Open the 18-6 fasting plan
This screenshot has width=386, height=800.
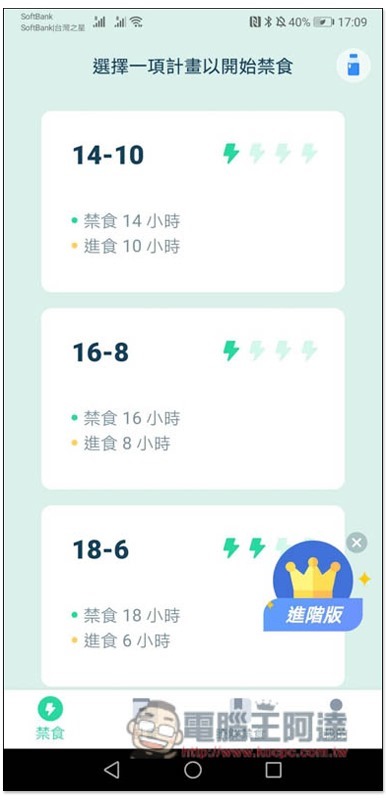tap(193, 595)
